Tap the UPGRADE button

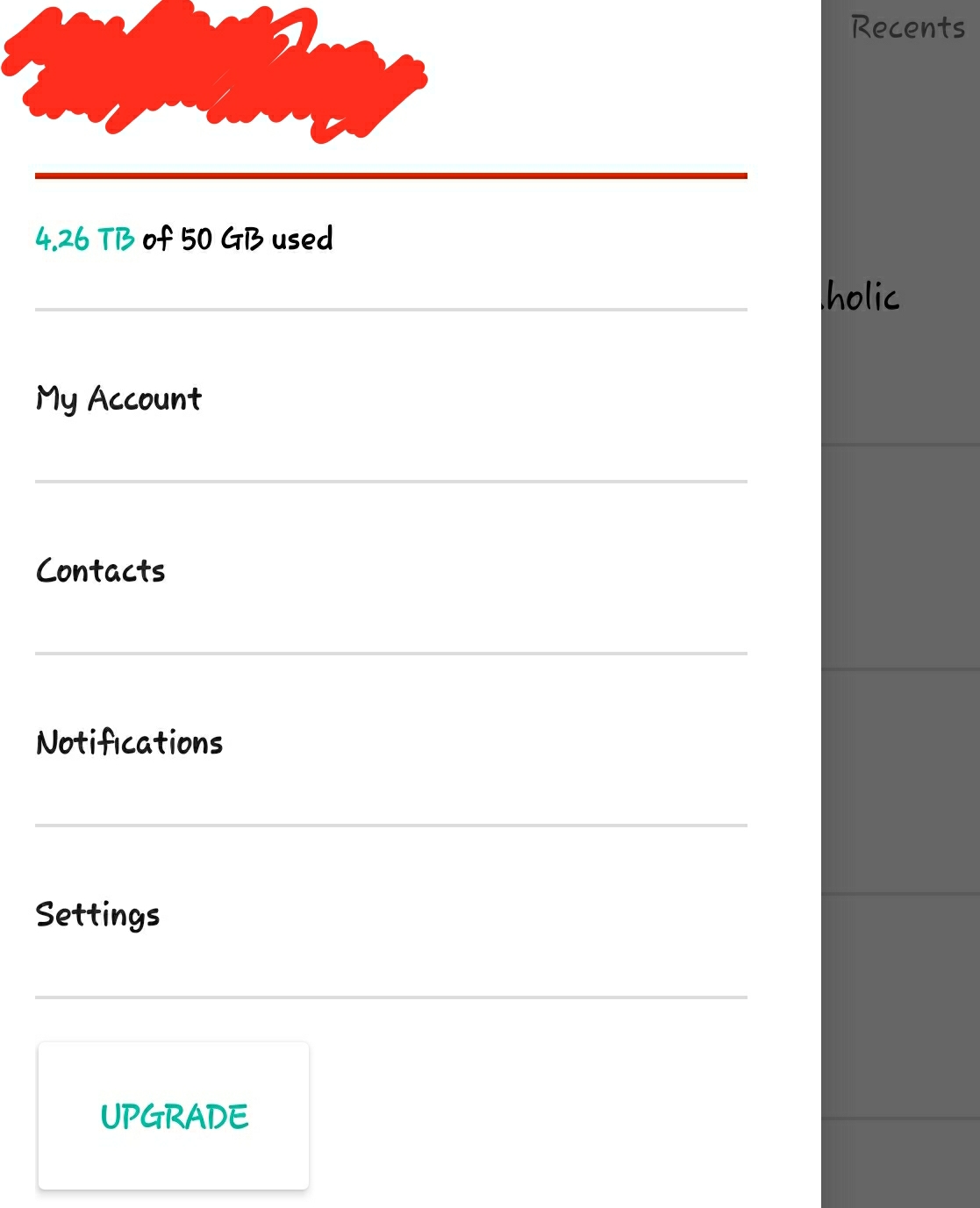pos(174,1116)
